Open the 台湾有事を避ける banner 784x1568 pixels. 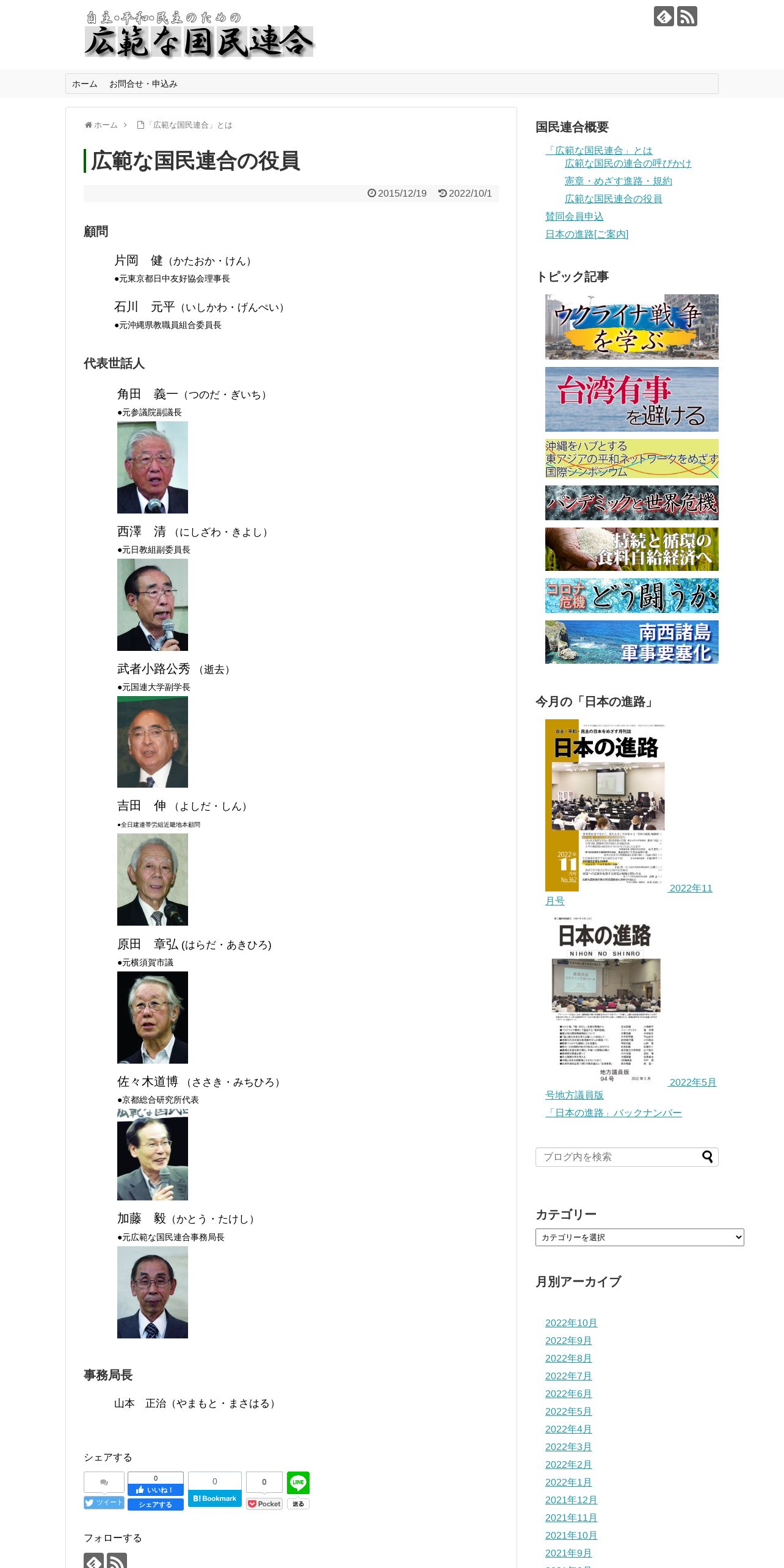click(x=631, y=399)
